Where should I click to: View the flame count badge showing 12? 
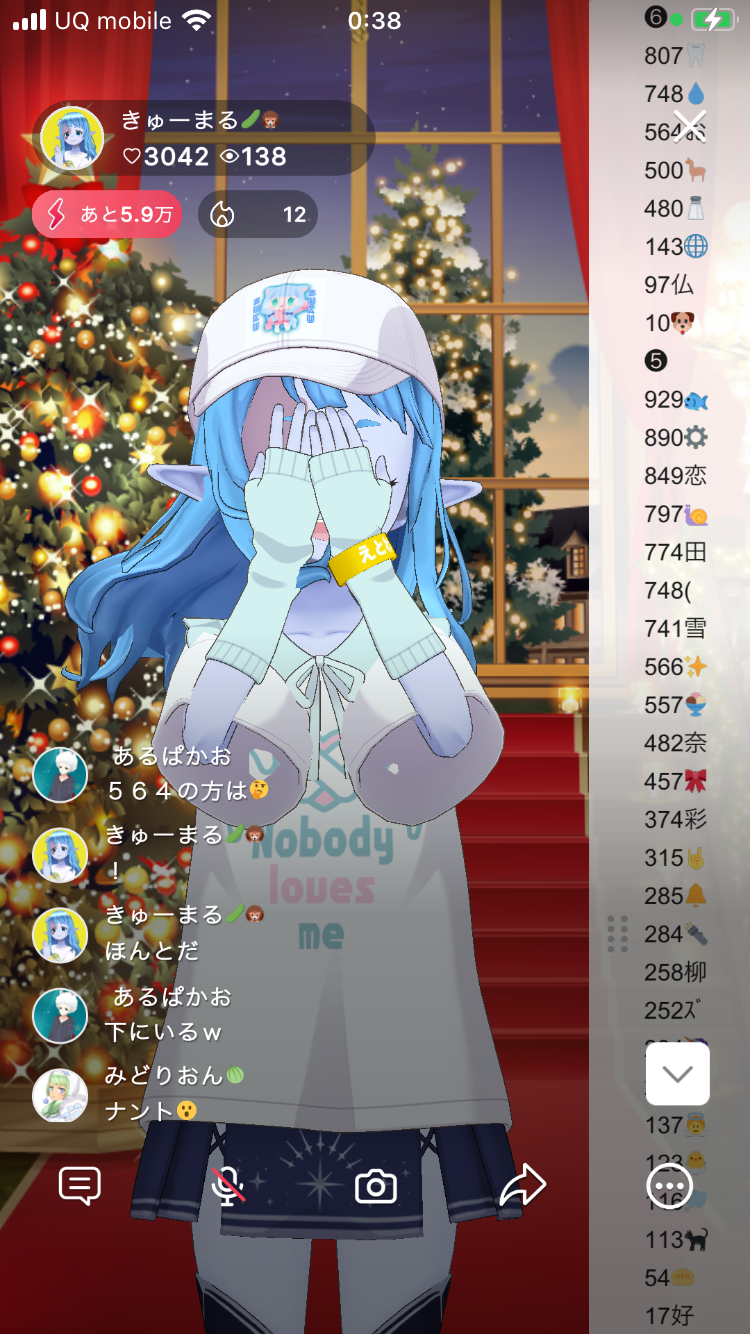[258, 214]
